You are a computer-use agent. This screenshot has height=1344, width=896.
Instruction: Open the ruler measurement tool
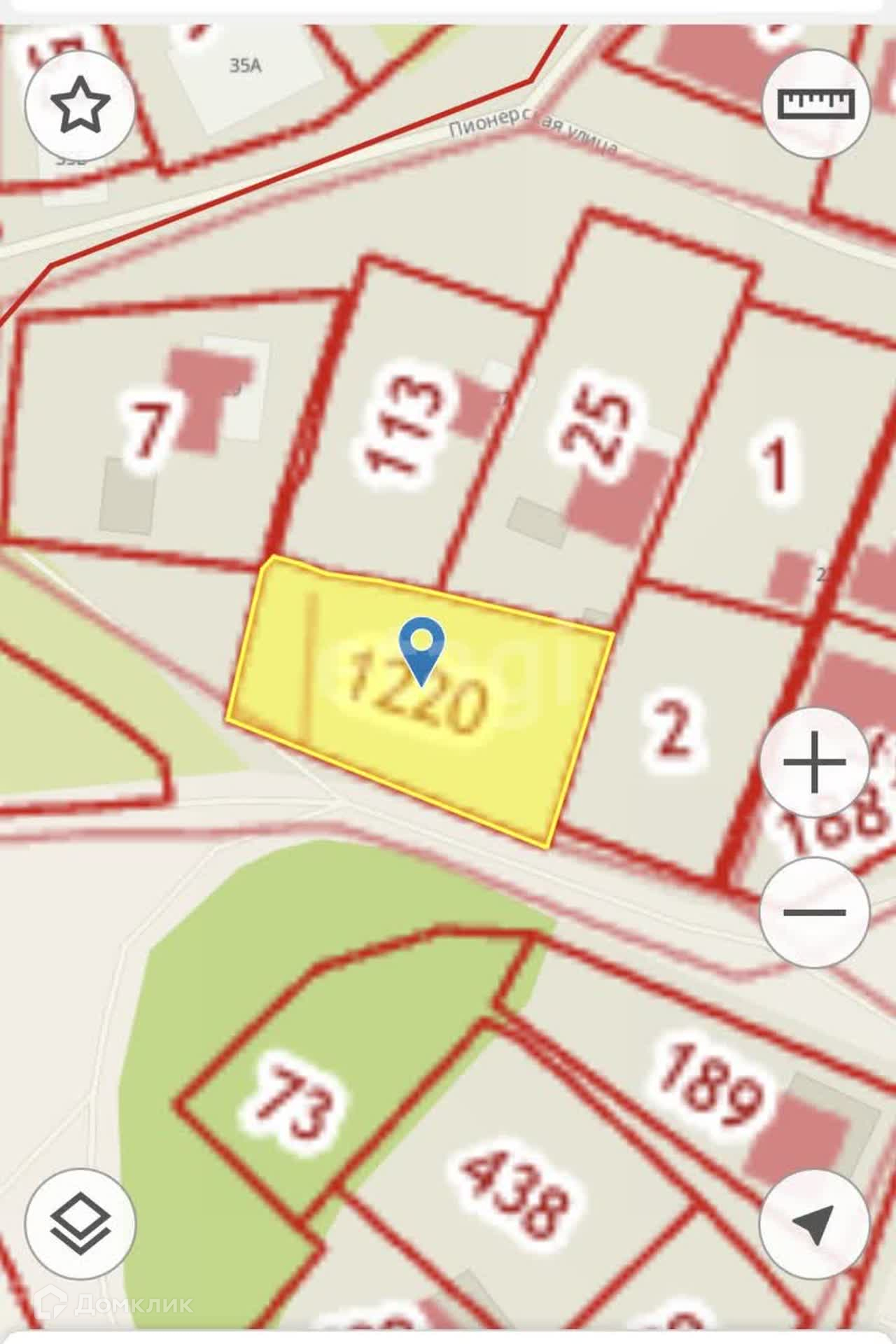point(816,105)
